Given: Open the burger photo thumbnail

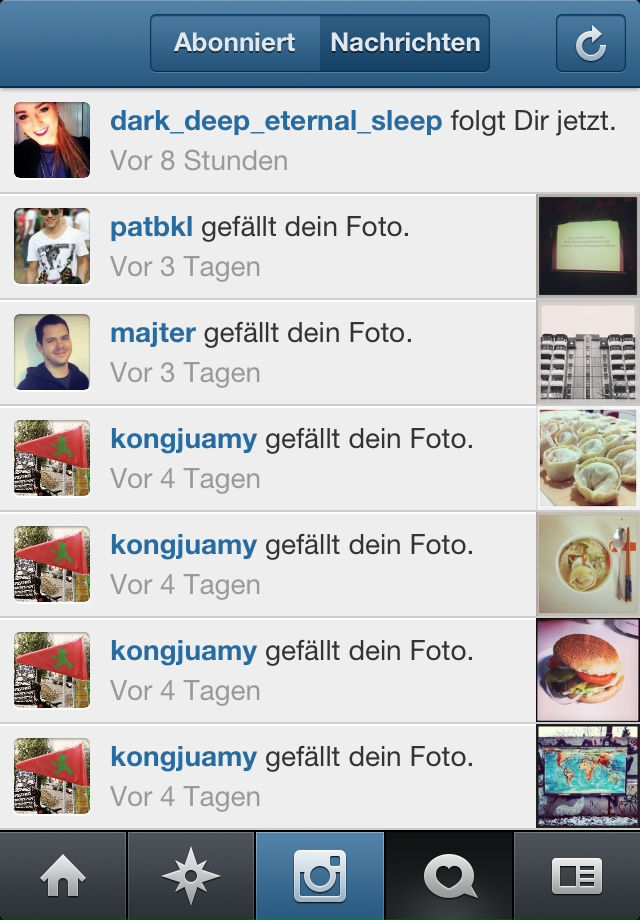Looking at the screenshot, I should coord(588,670).
